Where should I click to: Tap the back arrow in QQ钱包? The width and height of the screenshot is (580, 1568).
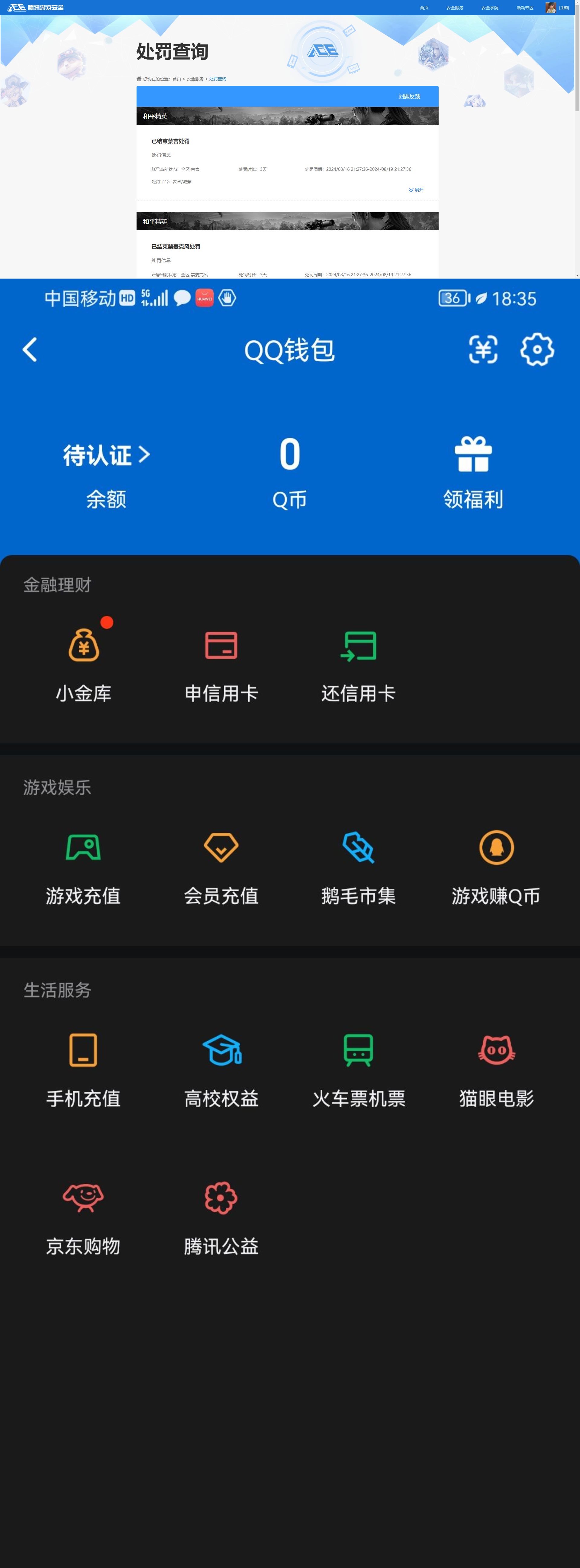(x=30, y=349)
